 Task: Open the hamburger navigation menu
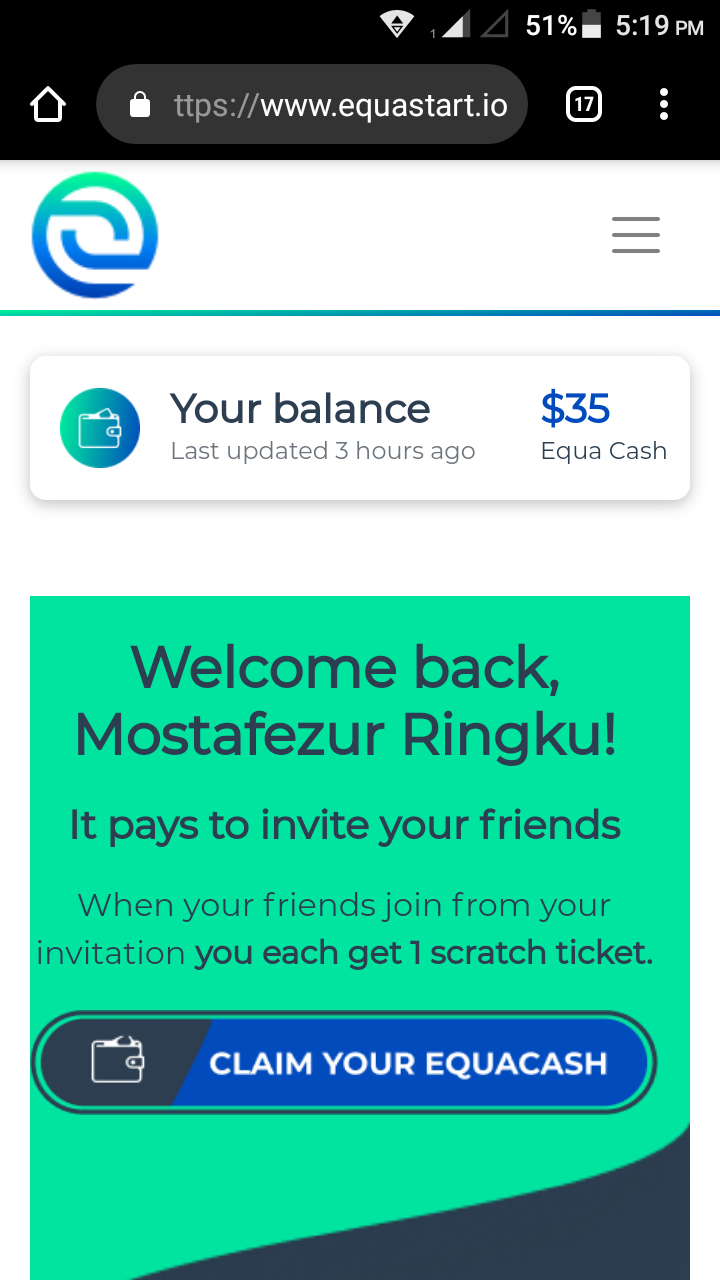635,235
